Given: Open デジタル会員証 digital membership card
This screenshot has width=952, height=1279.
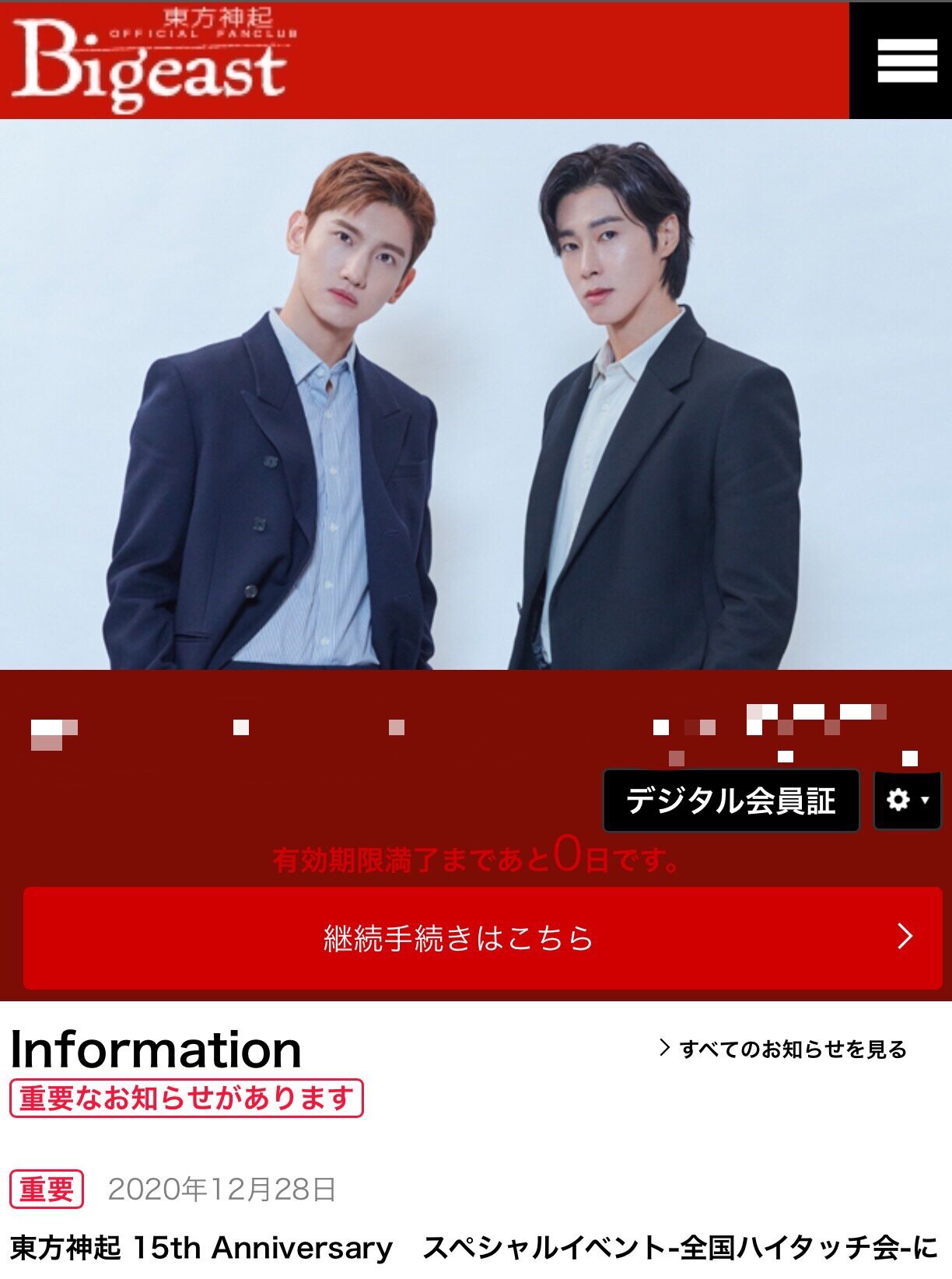Looking at the screenshot, I should [731, 801].
